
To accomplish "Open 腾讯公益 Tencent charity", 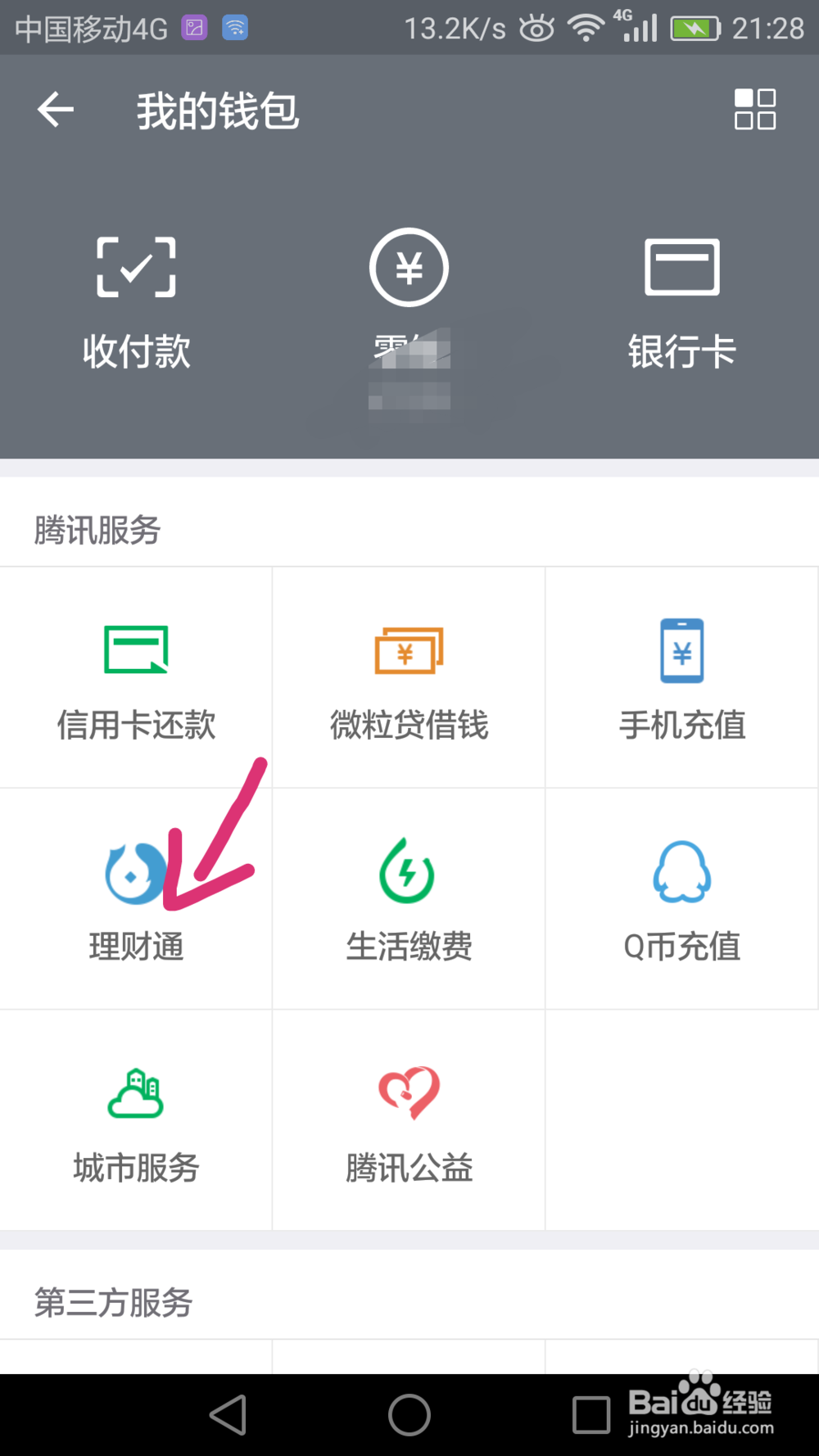I will point(409,1122).
